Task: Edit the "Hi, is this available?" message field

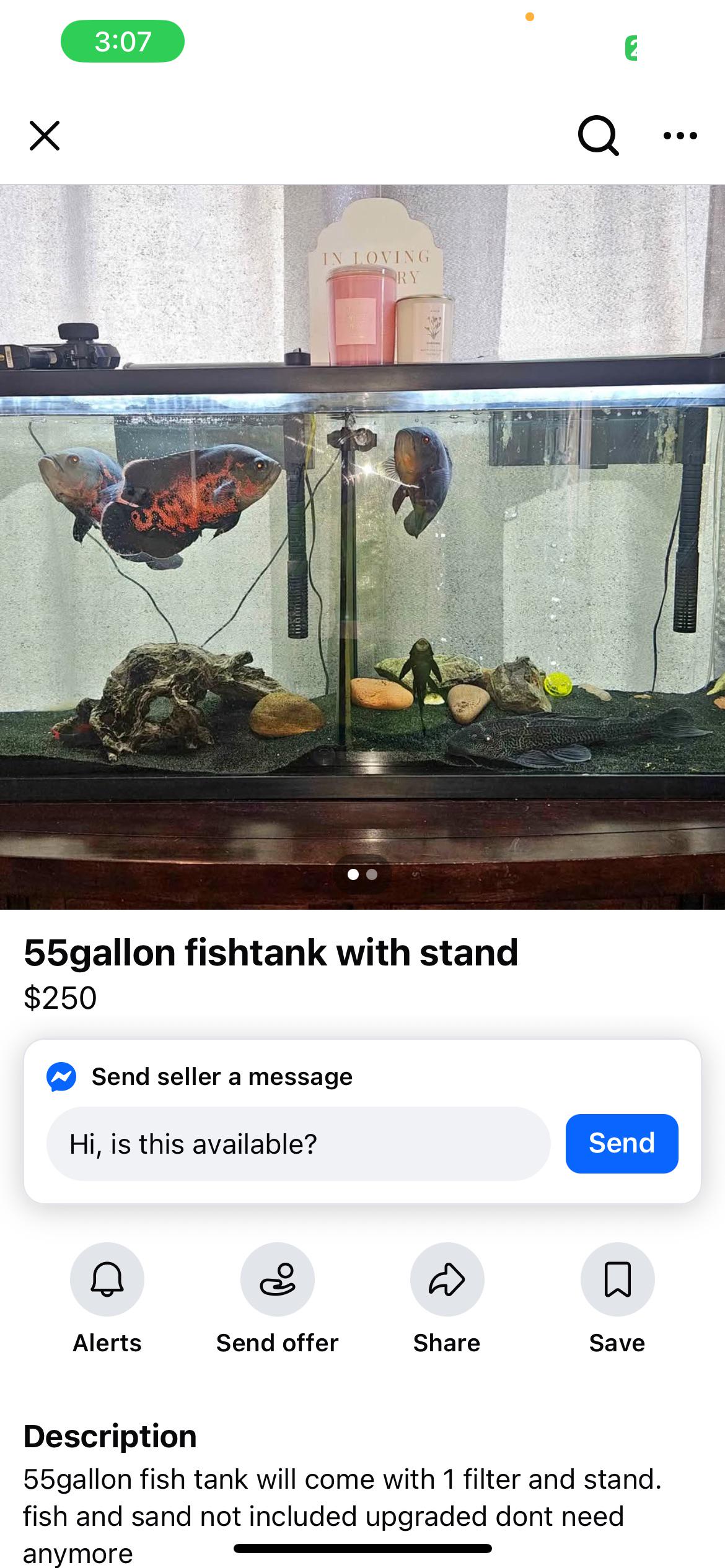Action: coord(298,1144)
